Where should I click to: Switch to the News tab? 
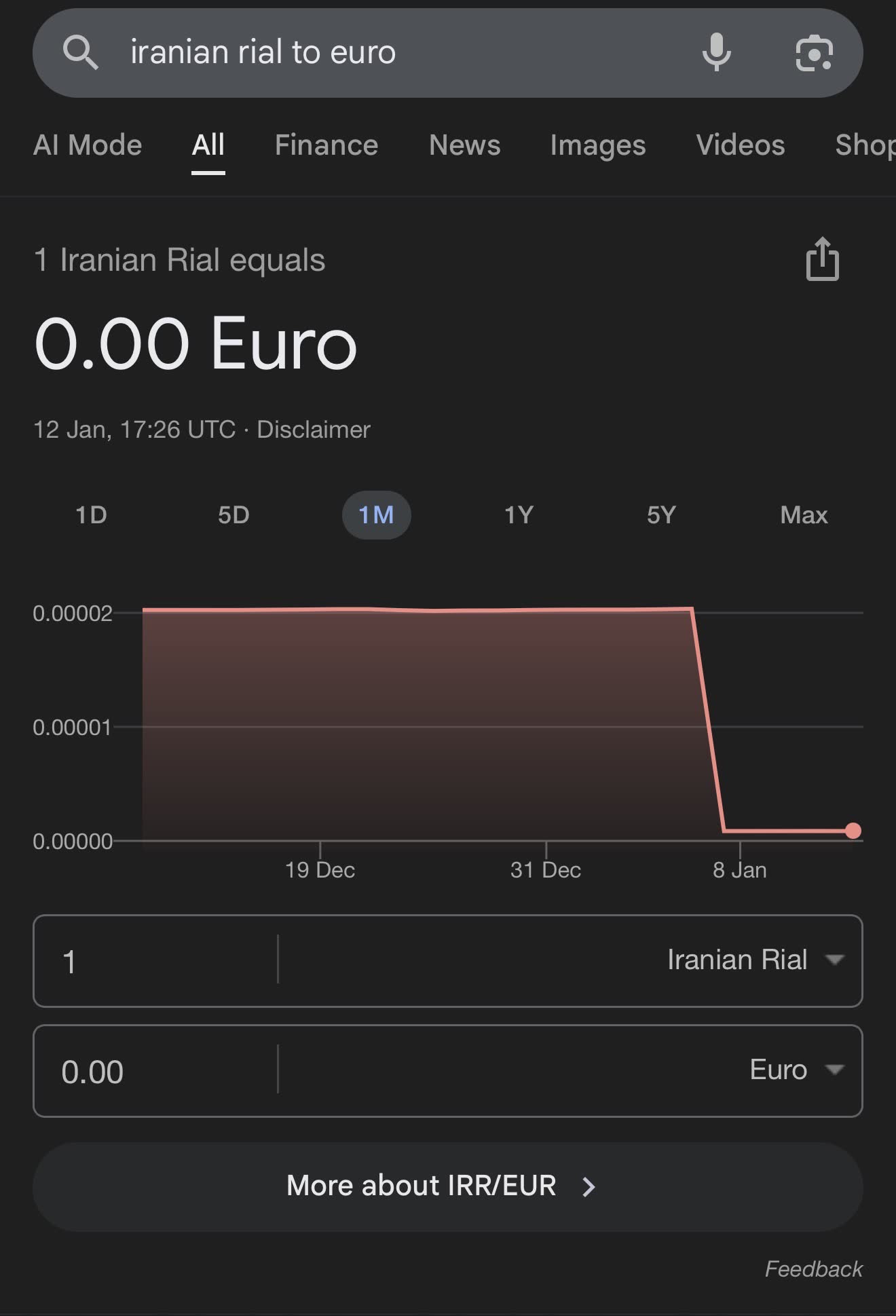tap(465, 145)
